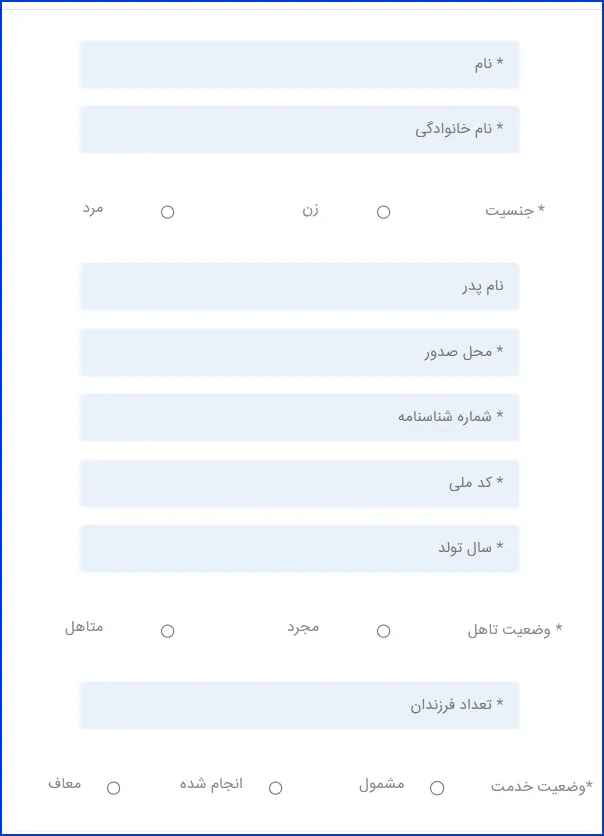Choose مرد as the gender

click(167, 212)
